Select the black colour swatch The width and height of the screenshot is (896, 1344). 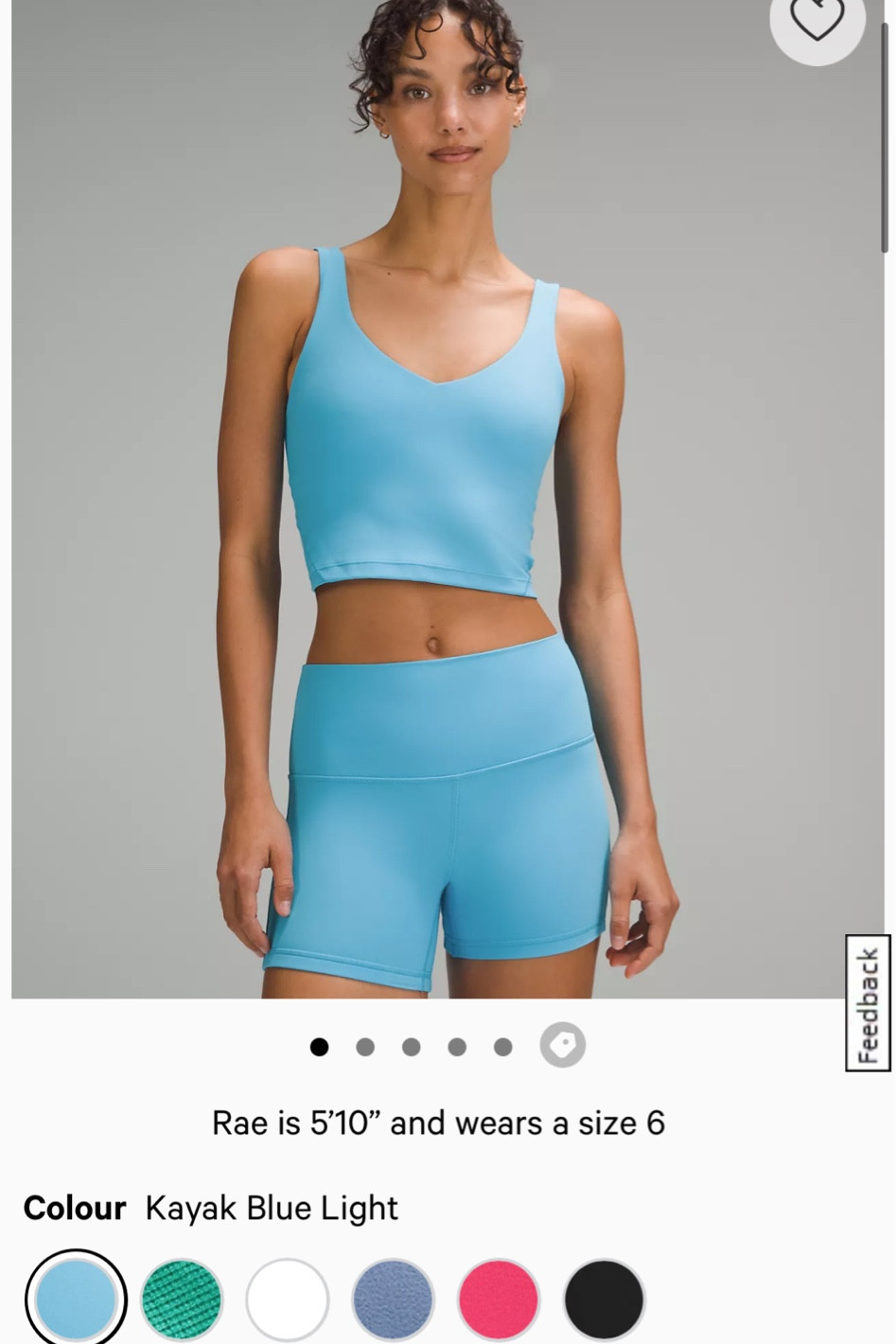click(606, 1300)
